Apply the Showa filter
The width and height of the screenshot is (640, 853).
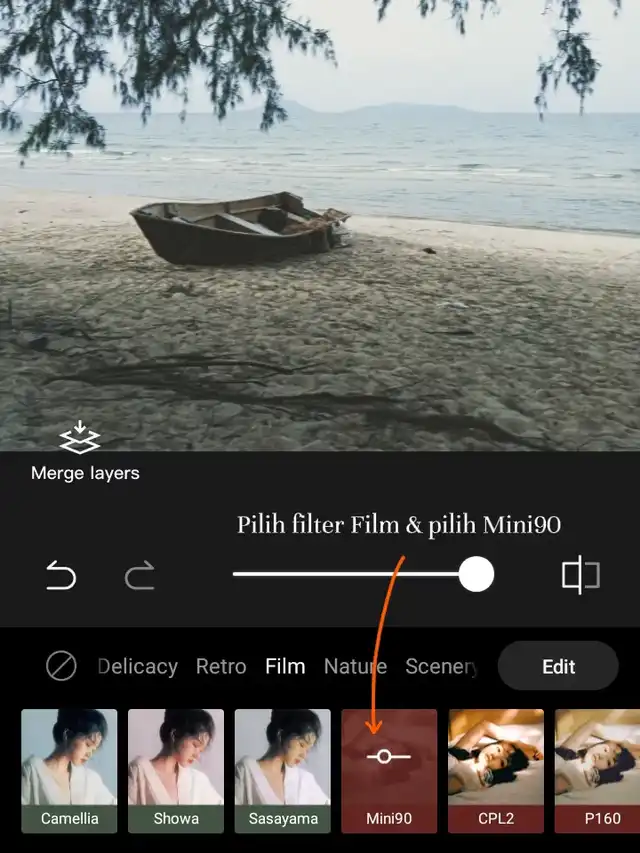click(x=176, y=771)
